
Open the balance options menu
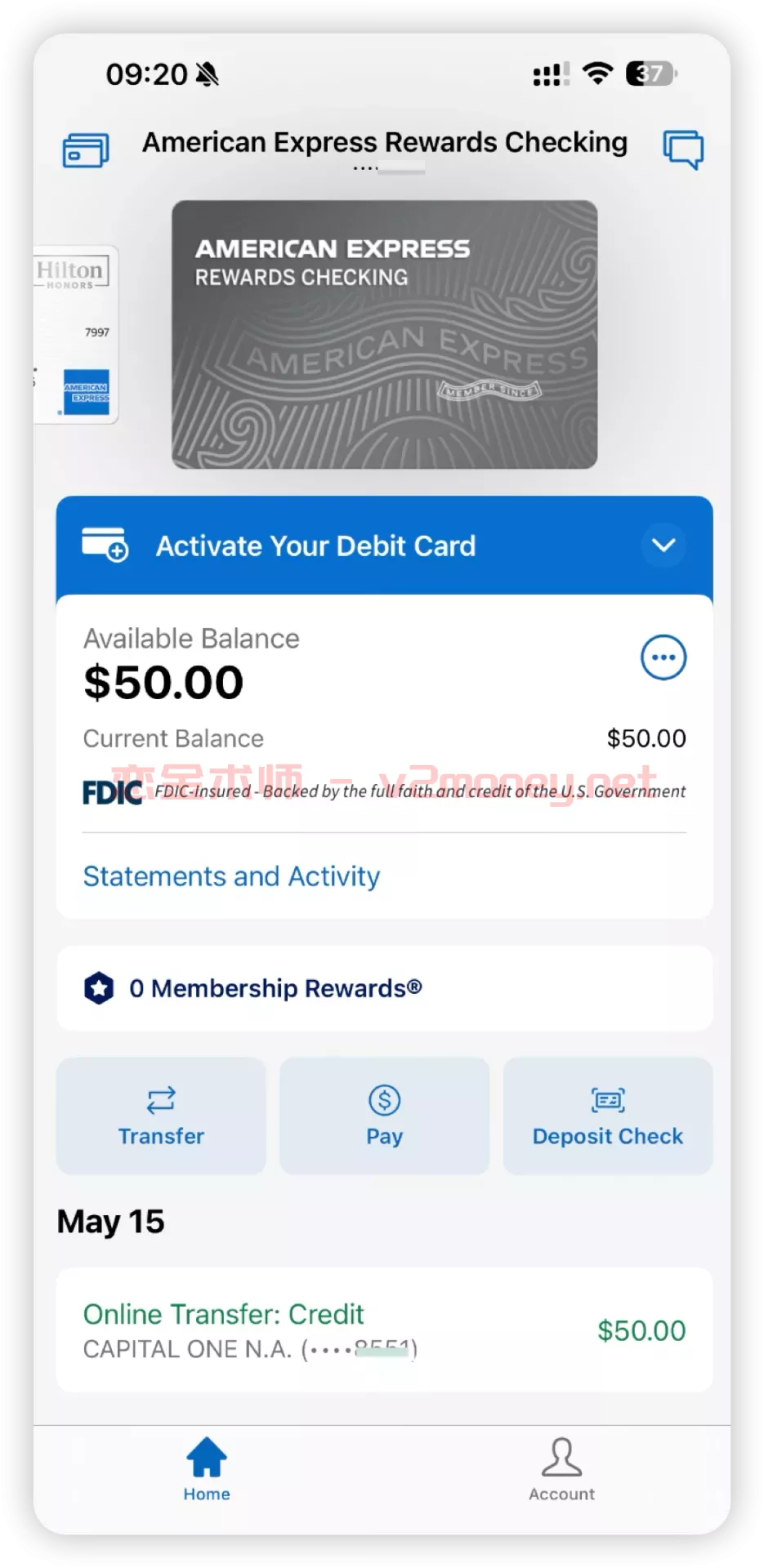[x=663, y=657]
